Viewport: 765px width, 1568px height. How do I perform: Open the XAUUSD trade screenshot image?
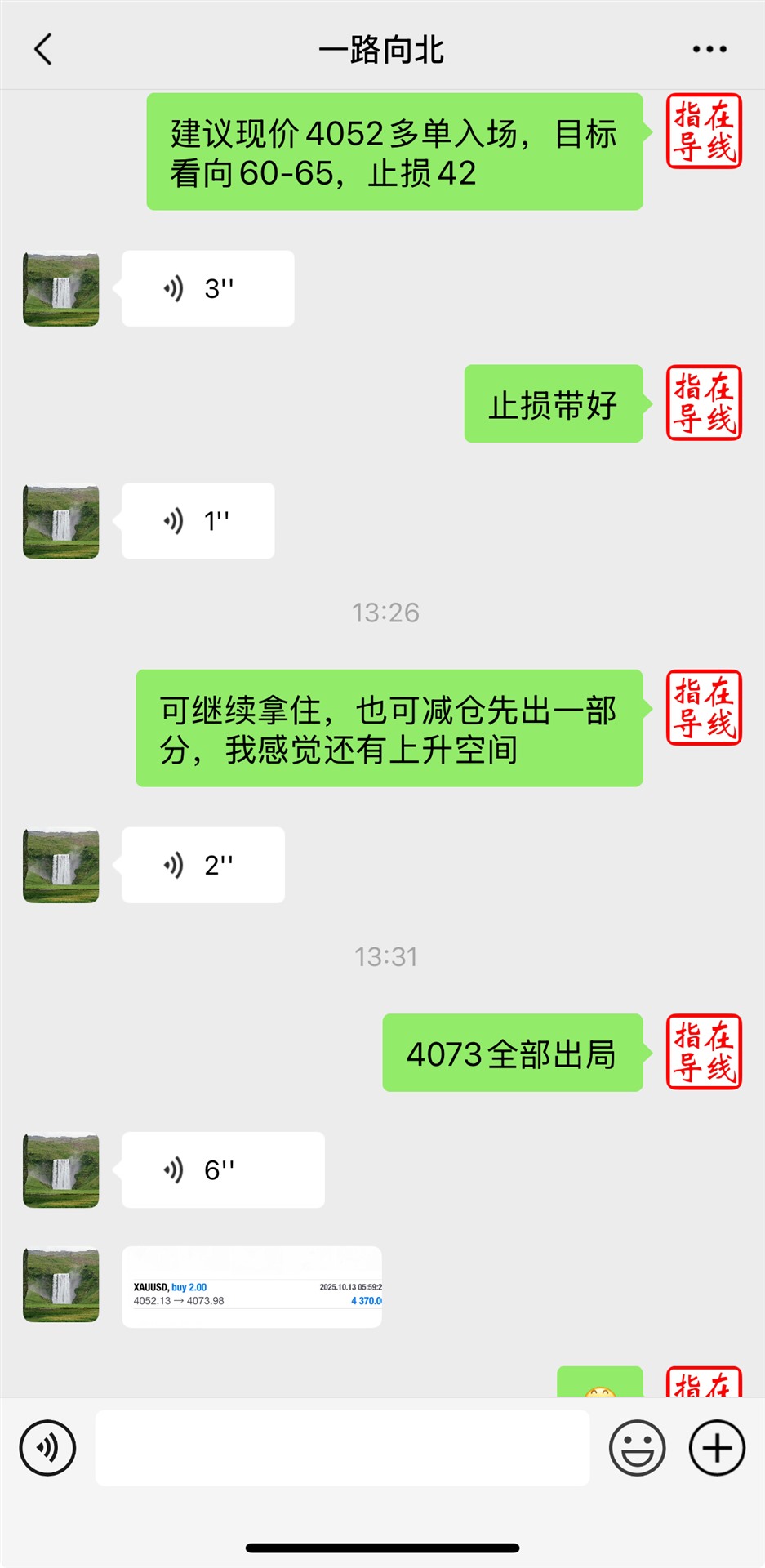tap(251, 1287)
